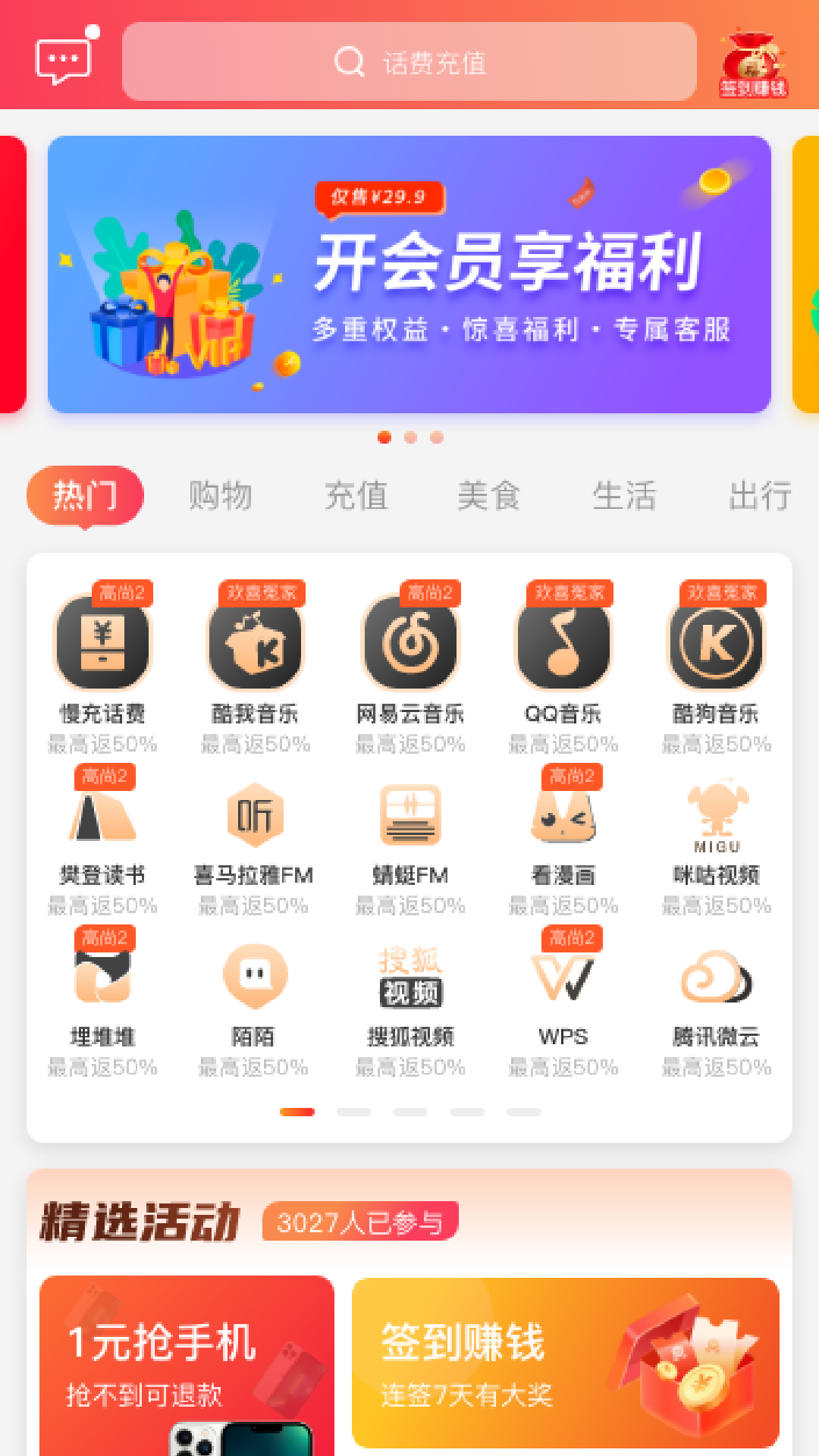Viewport: 819px width, 1456px height.
Task: Select the 美食 category tab
Action: point(489,496)
